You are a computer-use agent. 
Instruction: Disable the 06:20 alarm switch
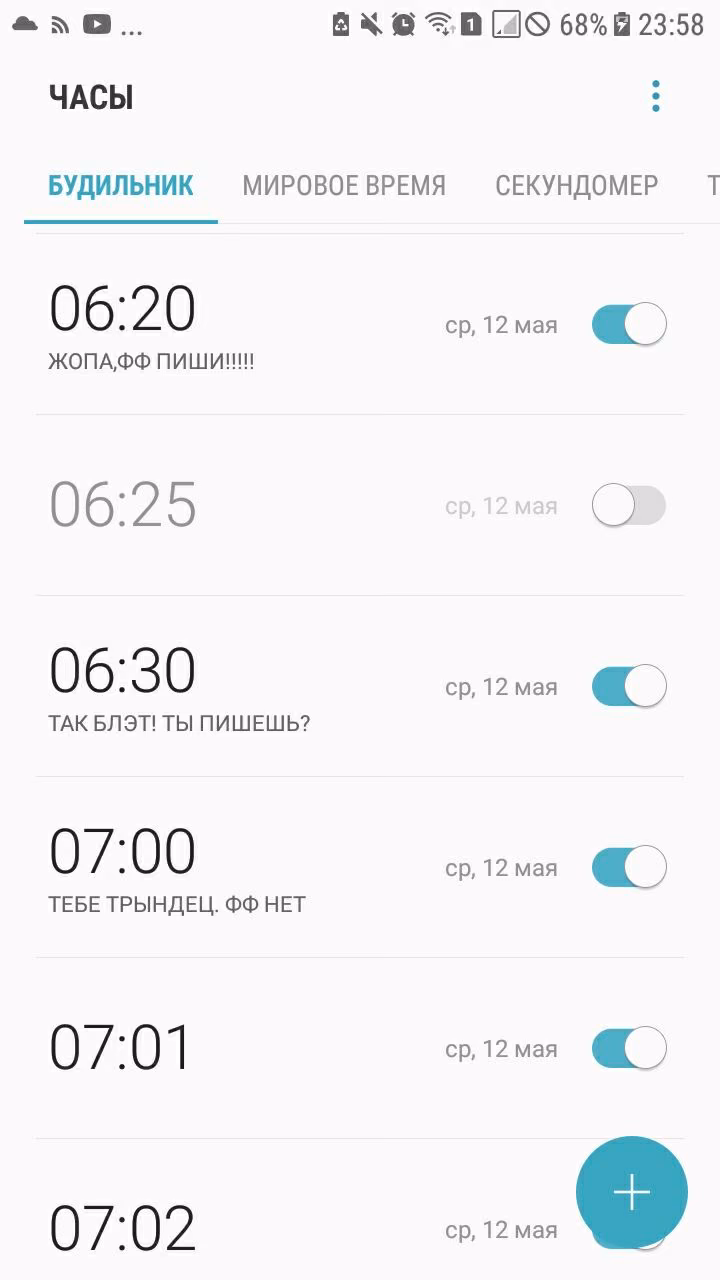[629, 324]
